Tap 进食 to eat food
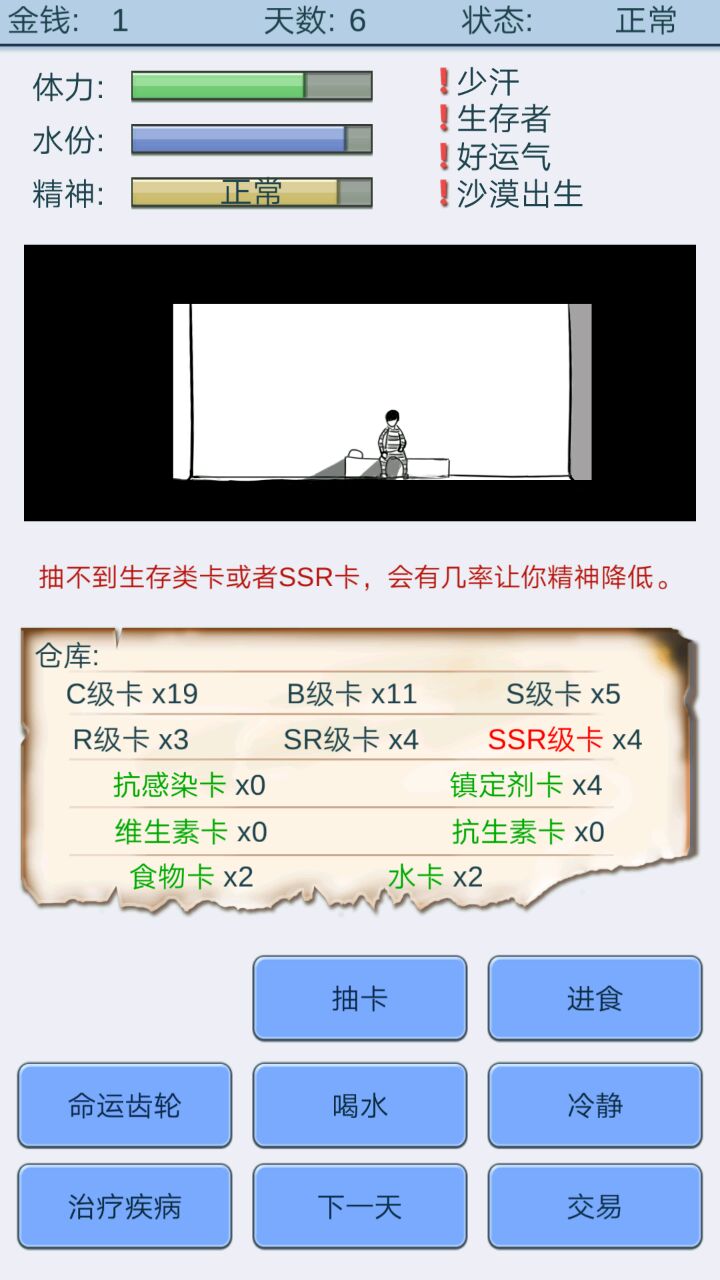 [594, 998]
